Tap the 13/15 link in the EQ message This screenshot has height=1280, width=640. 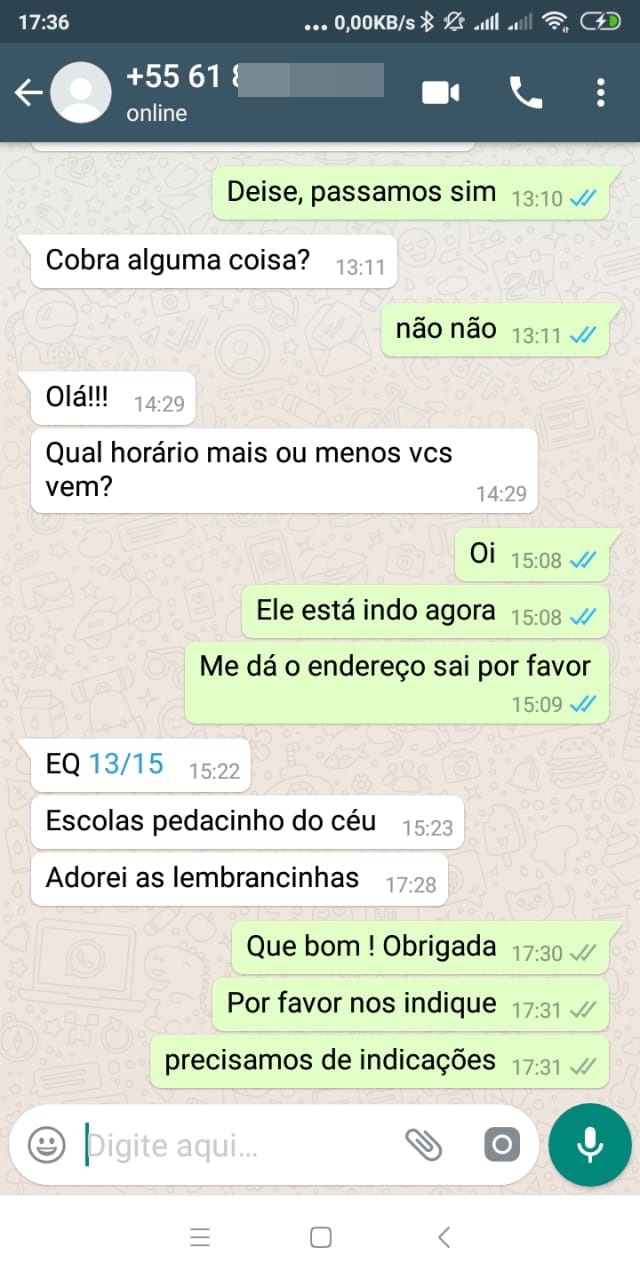(x=126, y=765)
